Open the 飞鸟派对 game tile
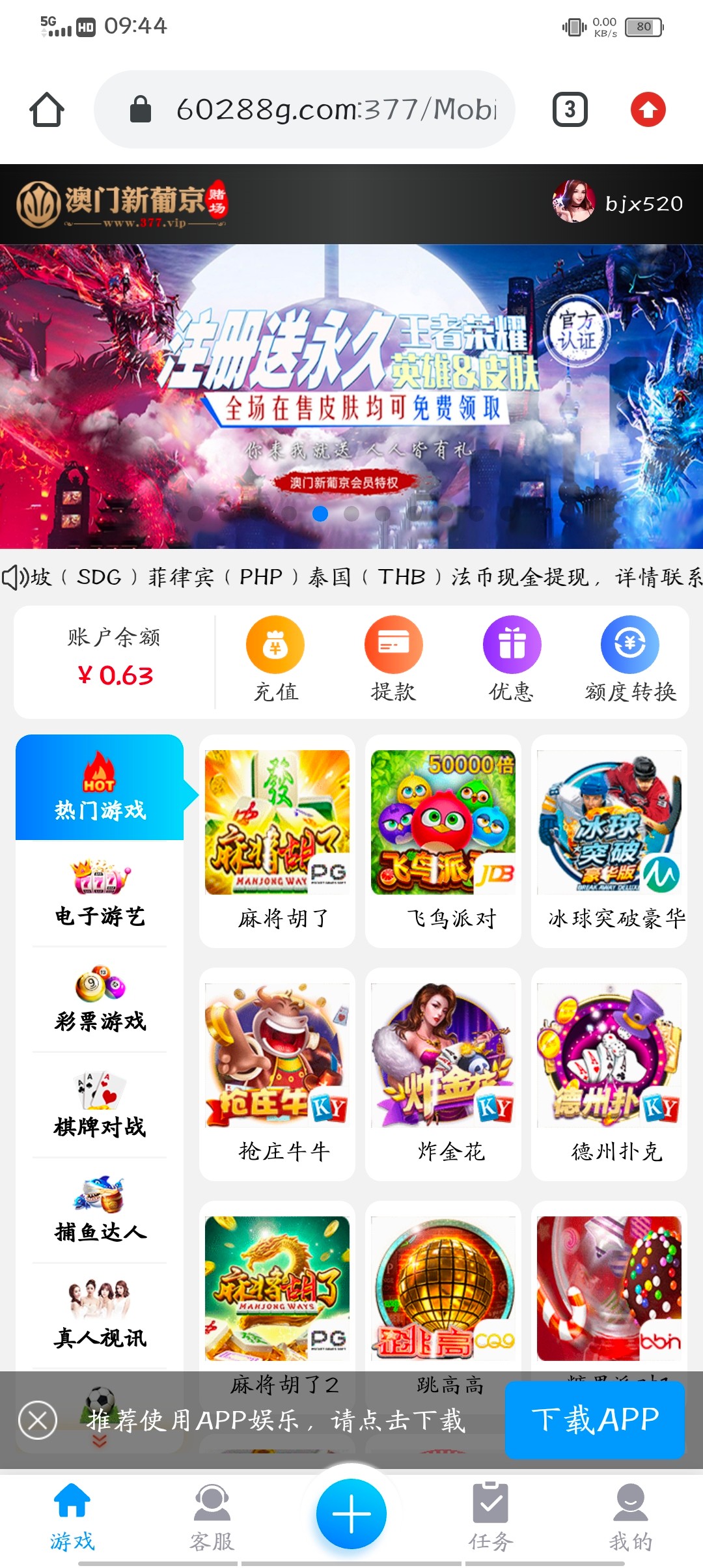The image size is (703, 1568). [443, 840]
